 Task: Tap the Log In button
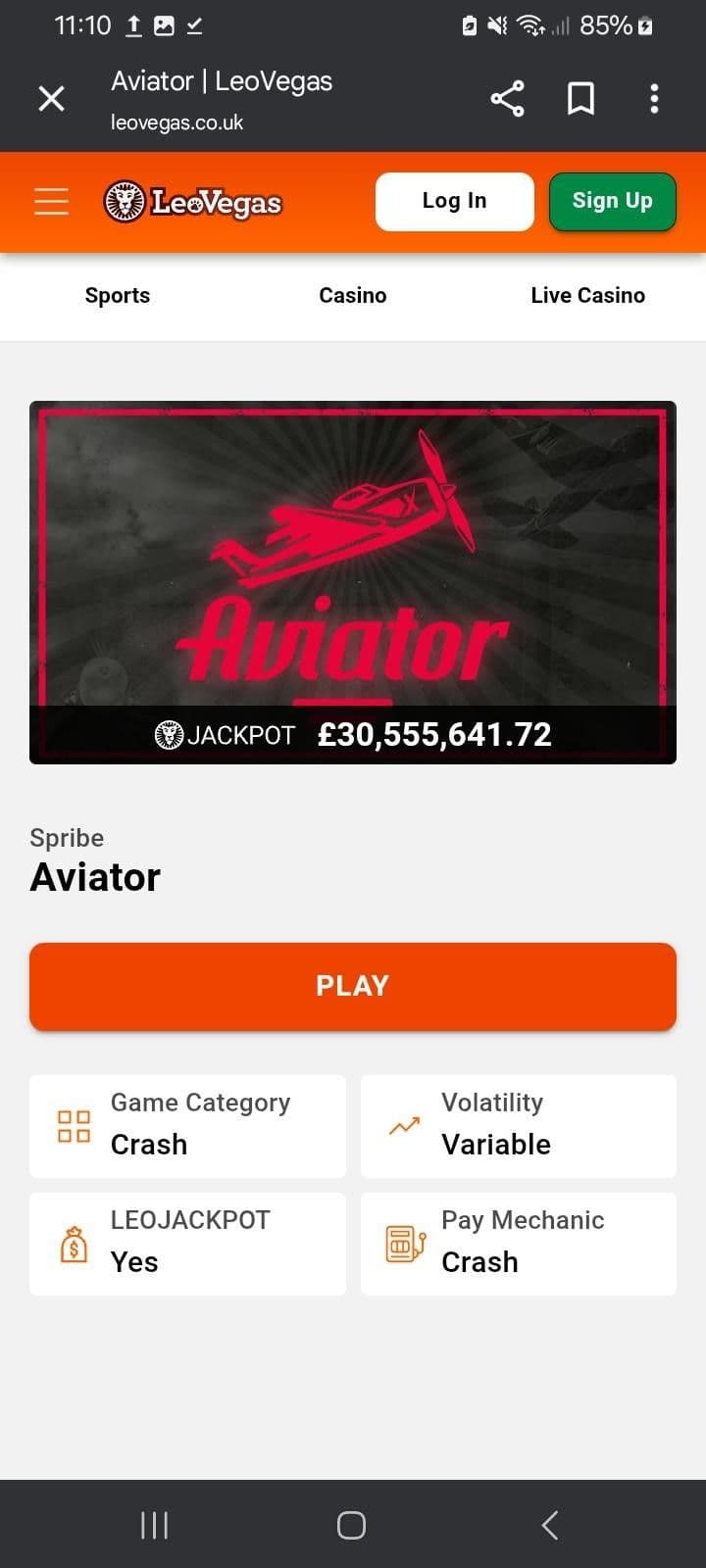pos(454,201)
